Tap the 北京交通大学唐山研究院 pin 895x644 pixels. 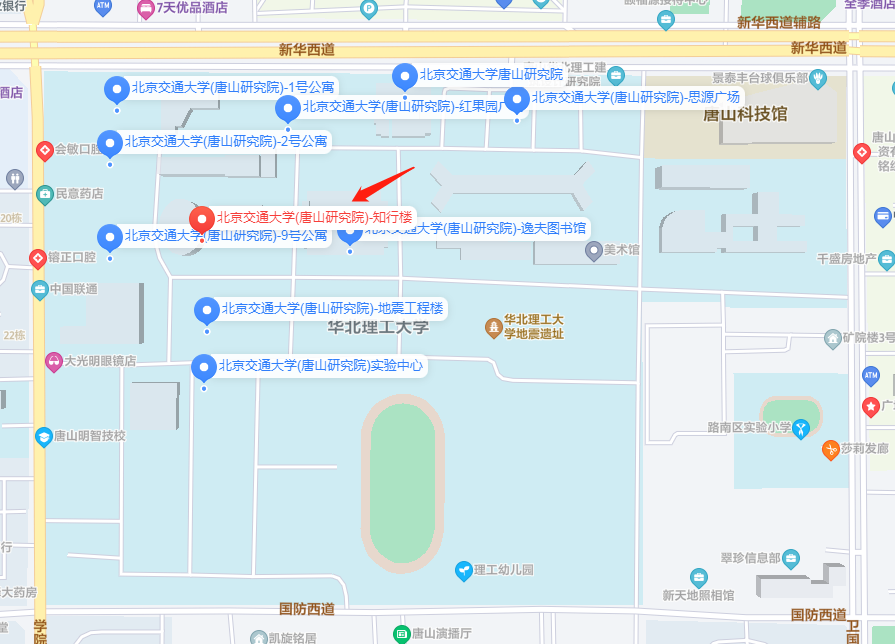404,77
